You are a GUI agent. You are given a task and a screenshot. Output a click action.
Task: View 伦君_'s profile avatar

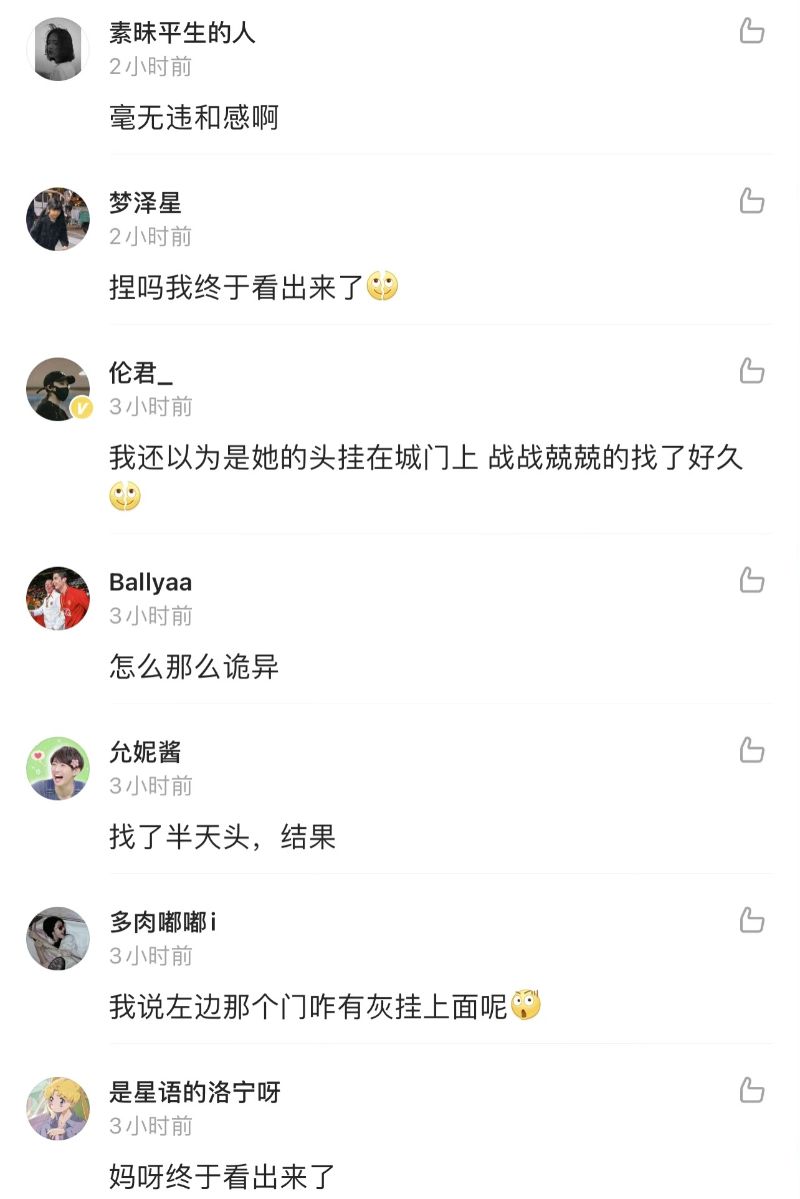point(58,389)
